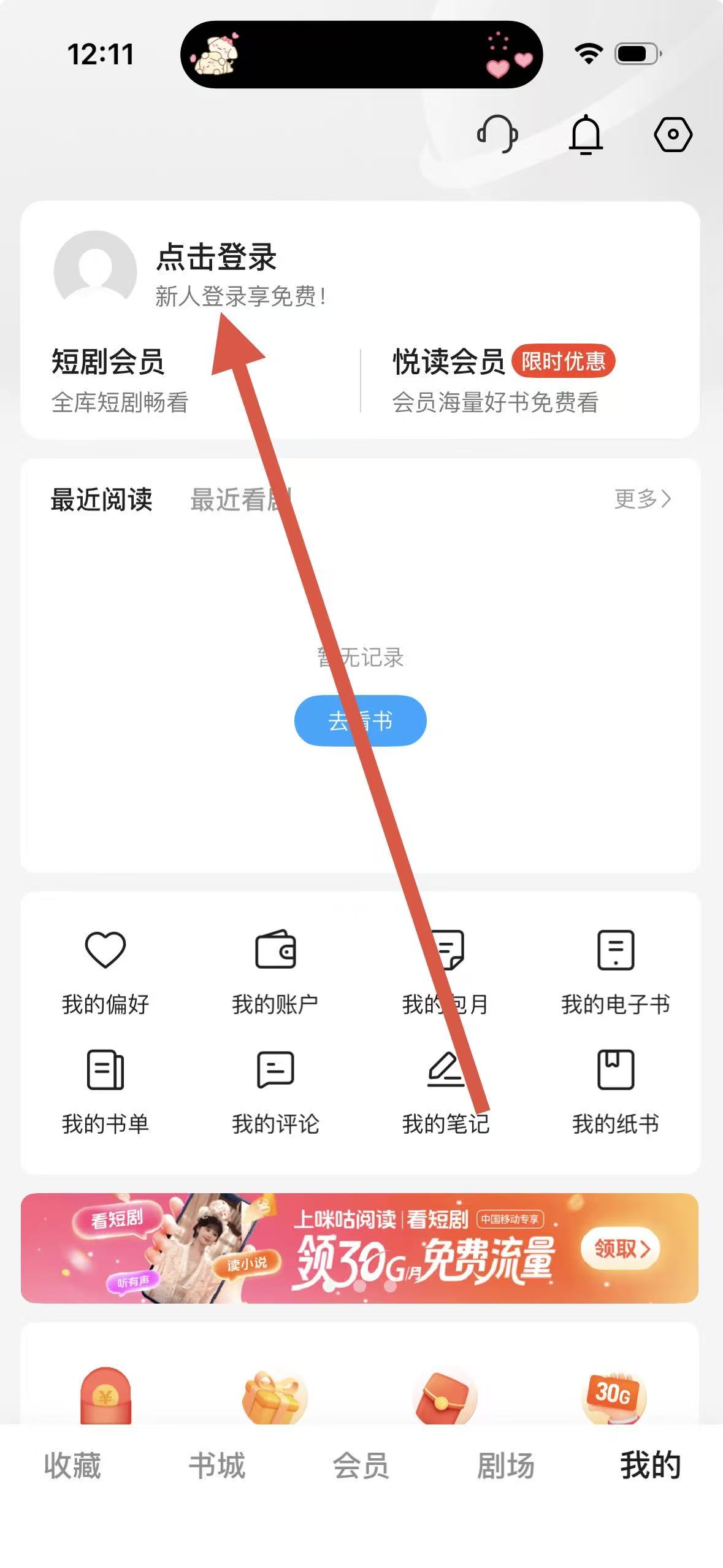Open the notifications bell
The image size is (723, 1568).
586,134
